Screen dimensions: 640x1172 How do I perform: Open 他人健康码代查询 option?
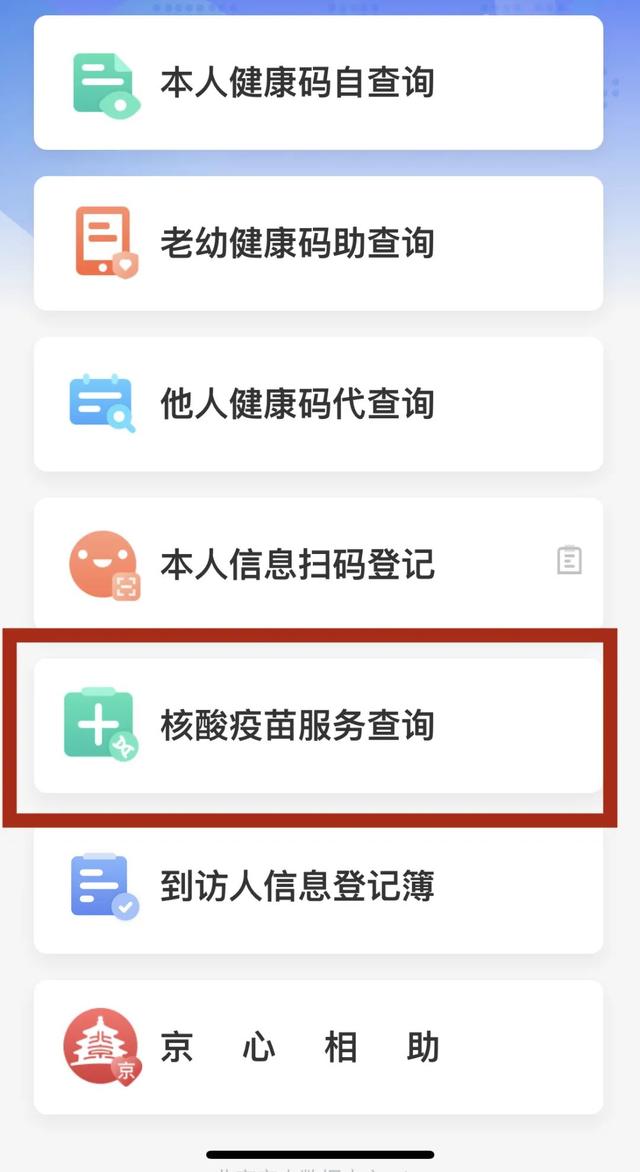tap(318, 404)
